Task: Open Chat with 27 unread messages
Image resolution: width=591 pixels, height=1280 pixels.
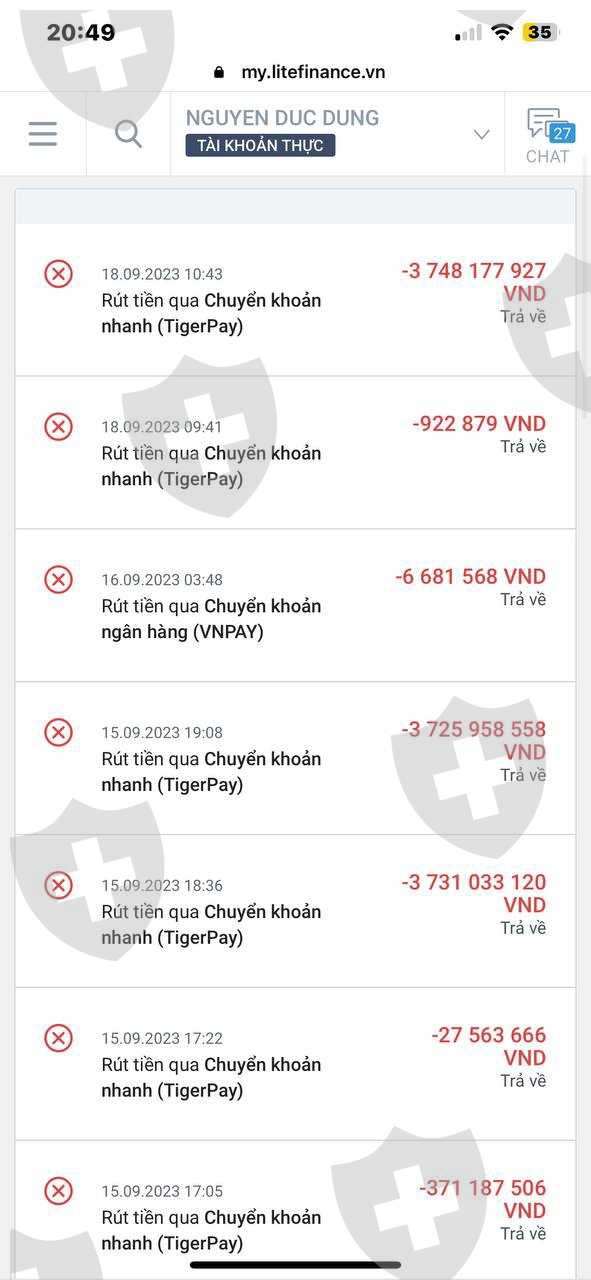Action: pos(548,136)
